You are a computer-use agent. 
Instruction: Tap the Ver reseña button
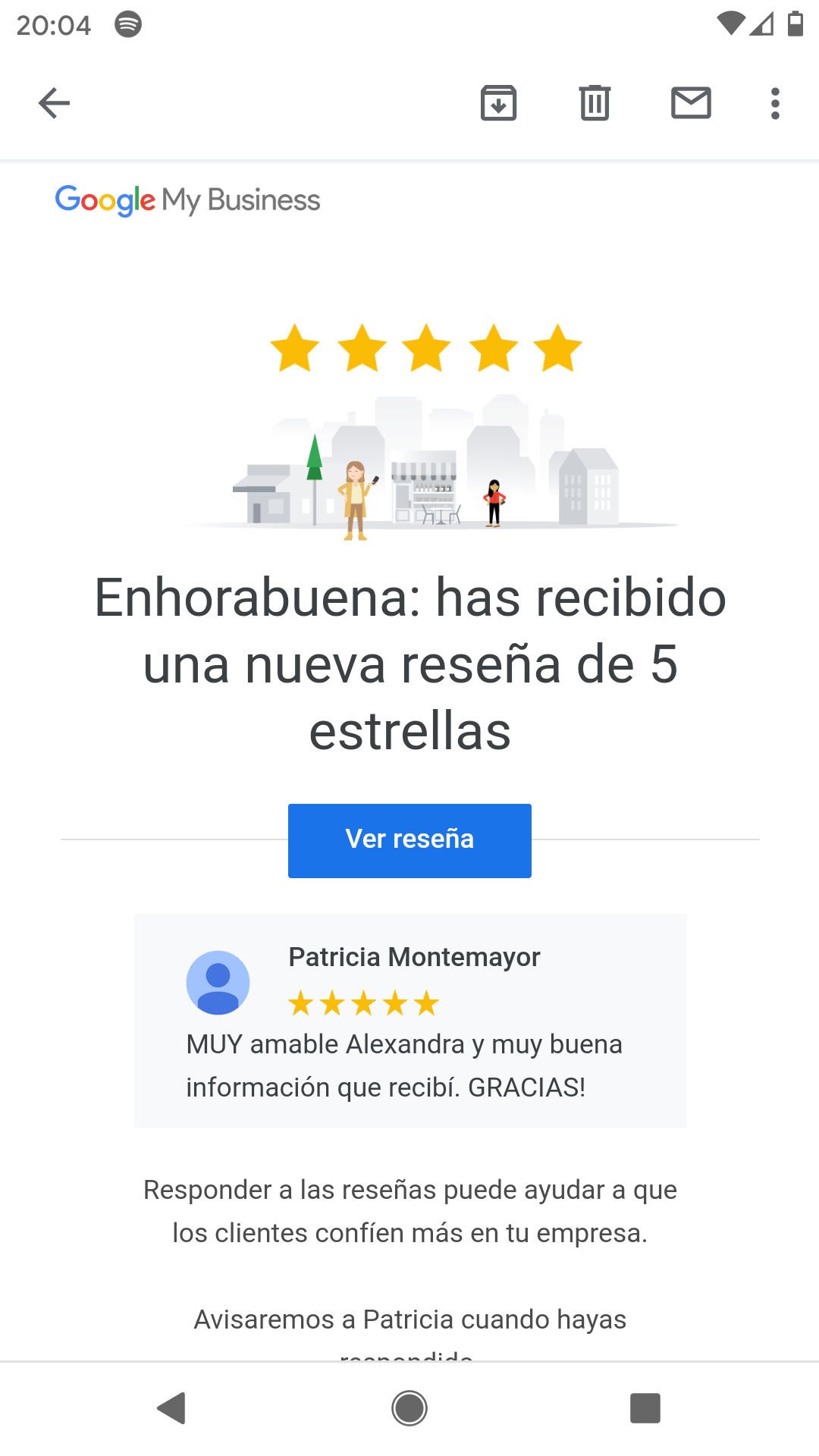[409, 840]
